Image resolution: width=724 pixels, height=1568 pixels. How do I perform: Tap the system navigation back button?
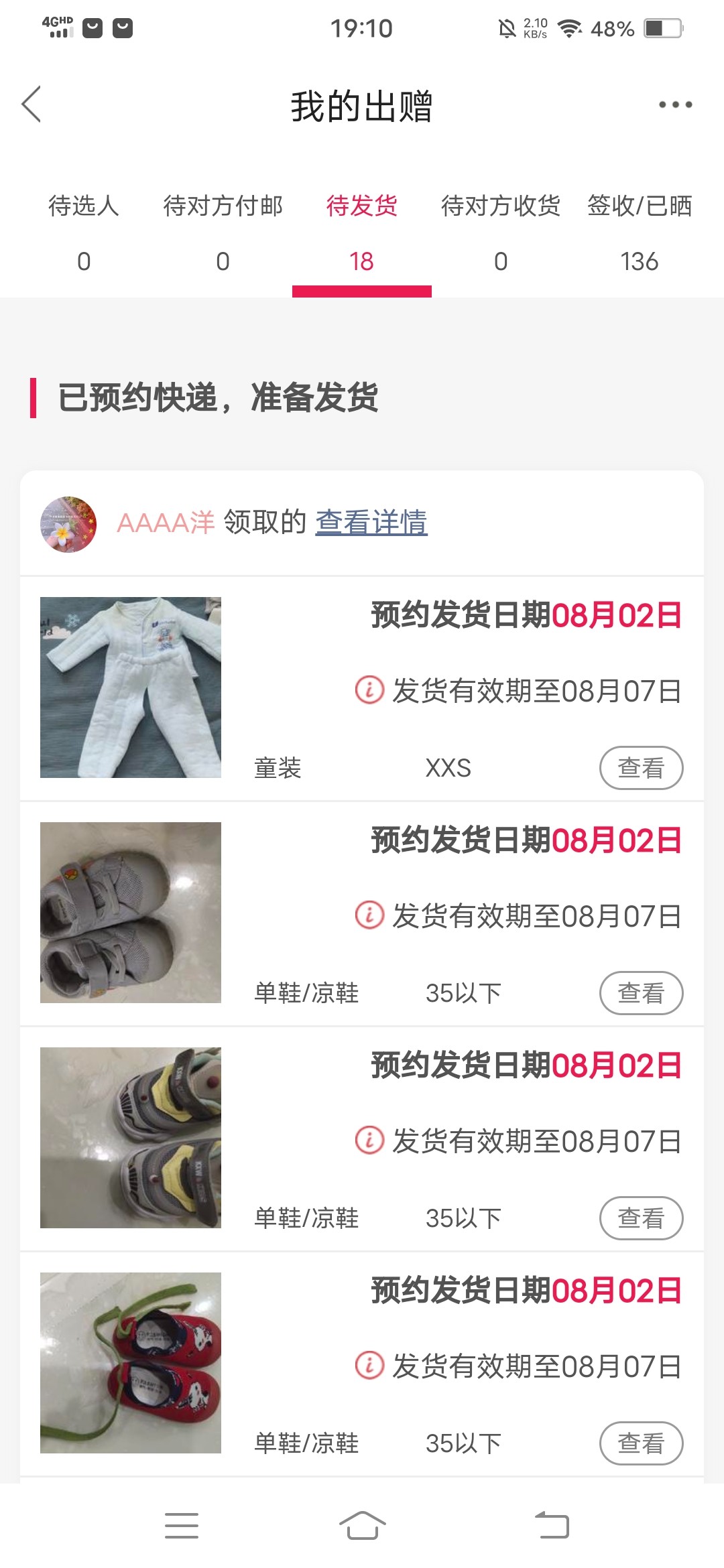[x=552, y=1526]
